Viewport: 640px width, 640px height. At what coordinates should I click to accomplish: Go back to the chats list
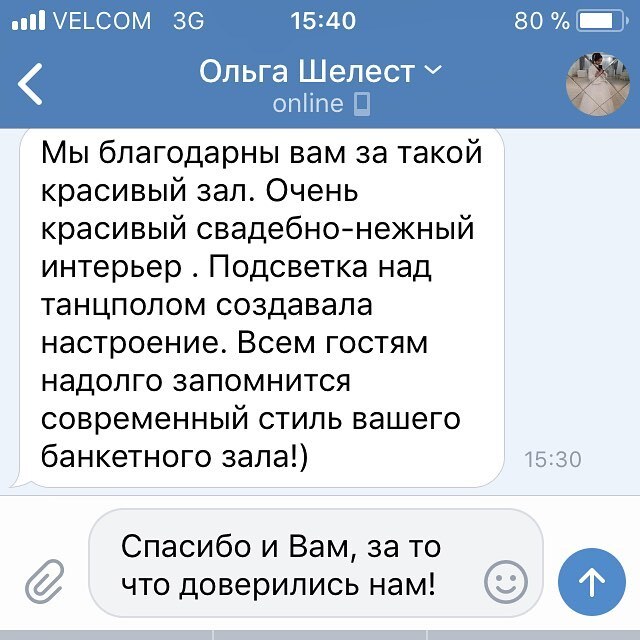tap(32, 84)
